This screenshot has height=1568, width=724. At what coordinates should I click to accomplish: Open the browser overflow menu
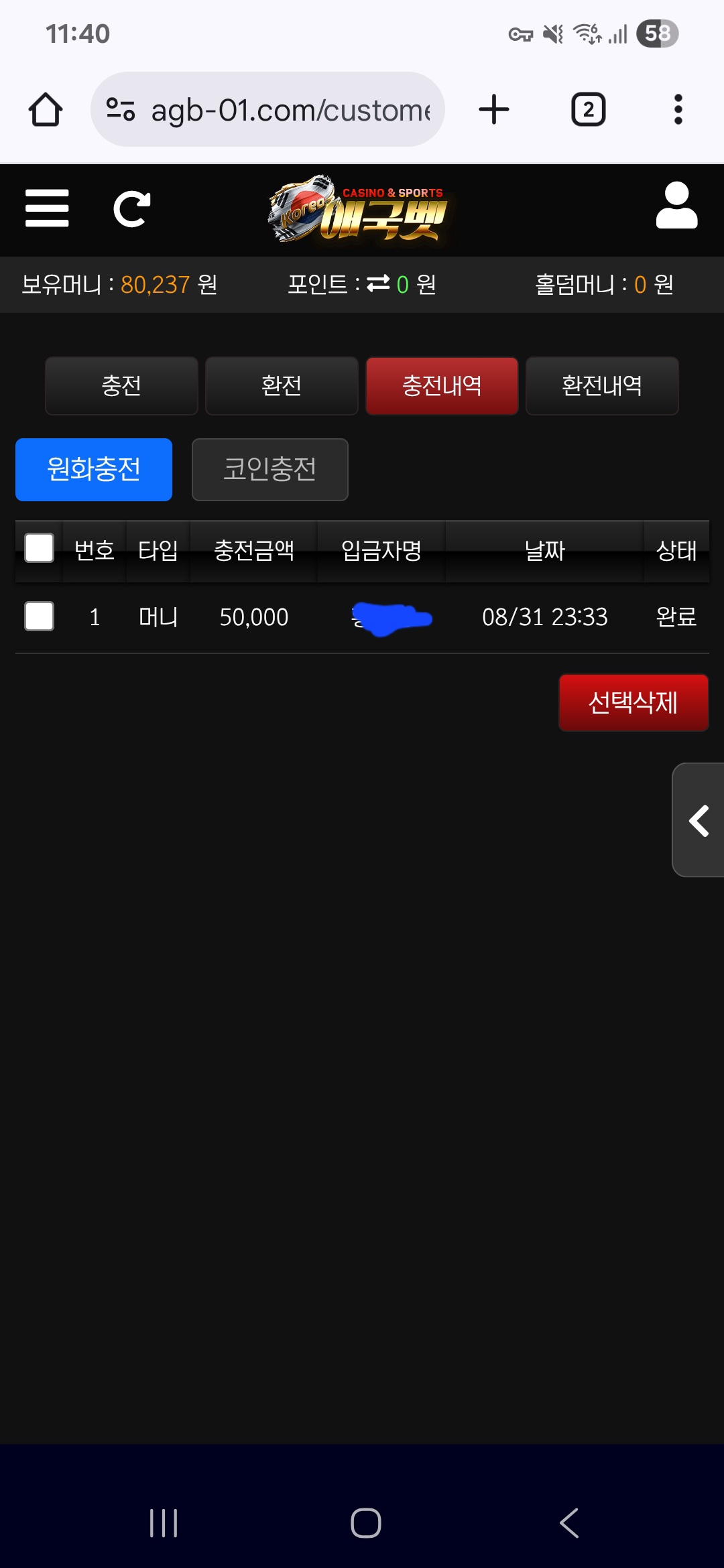[678, 109]
